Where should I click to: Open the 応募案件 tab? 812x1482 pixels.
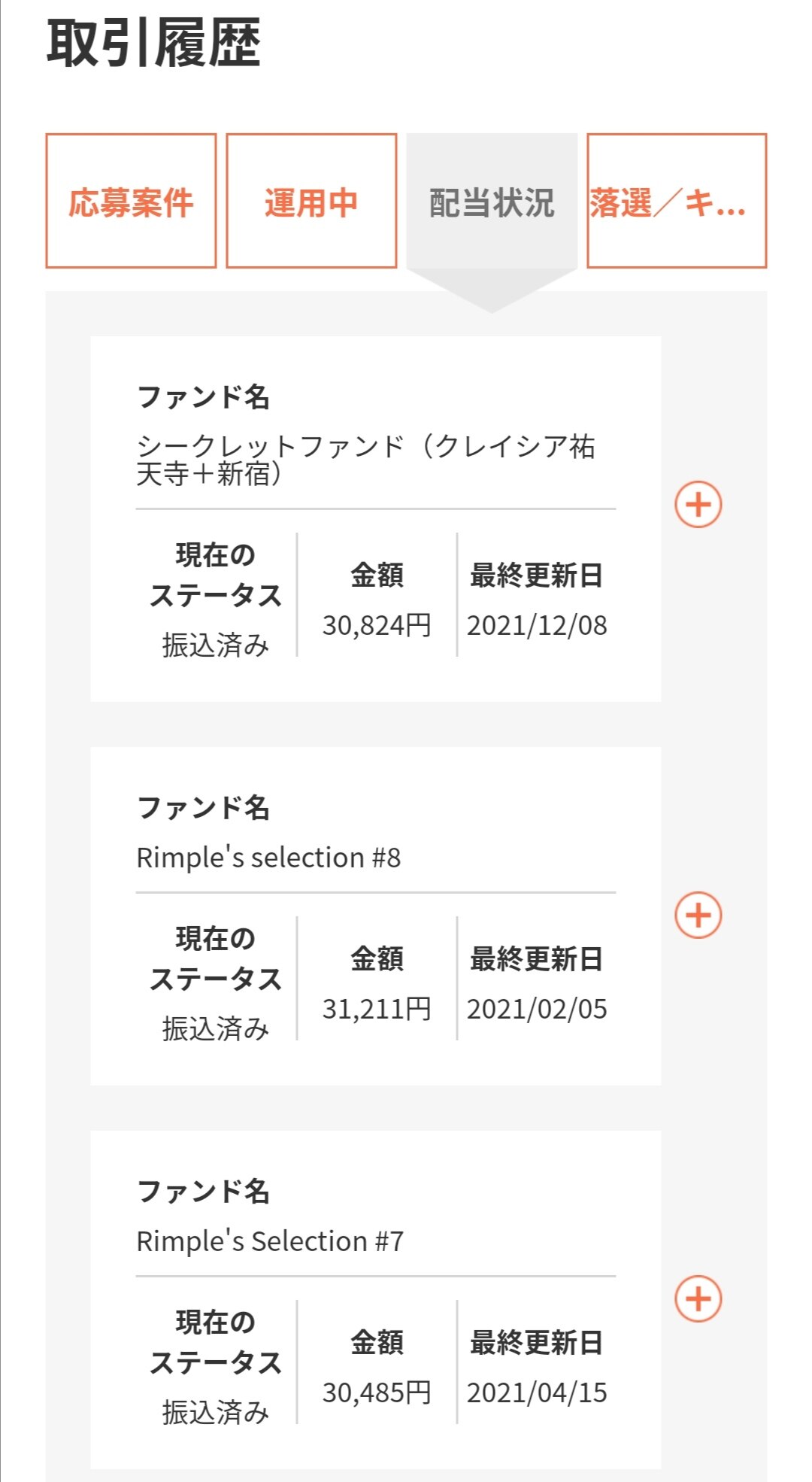[x=132, y=201]
